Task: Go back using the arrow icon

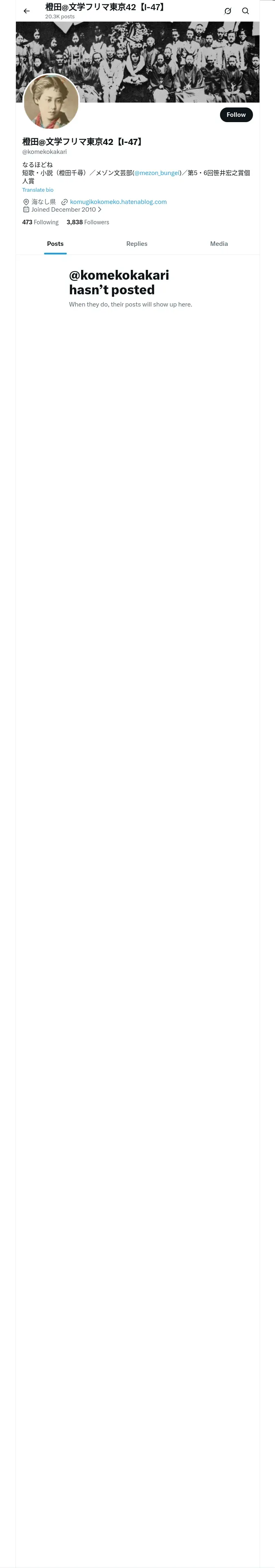Action: tap(26, 11)
